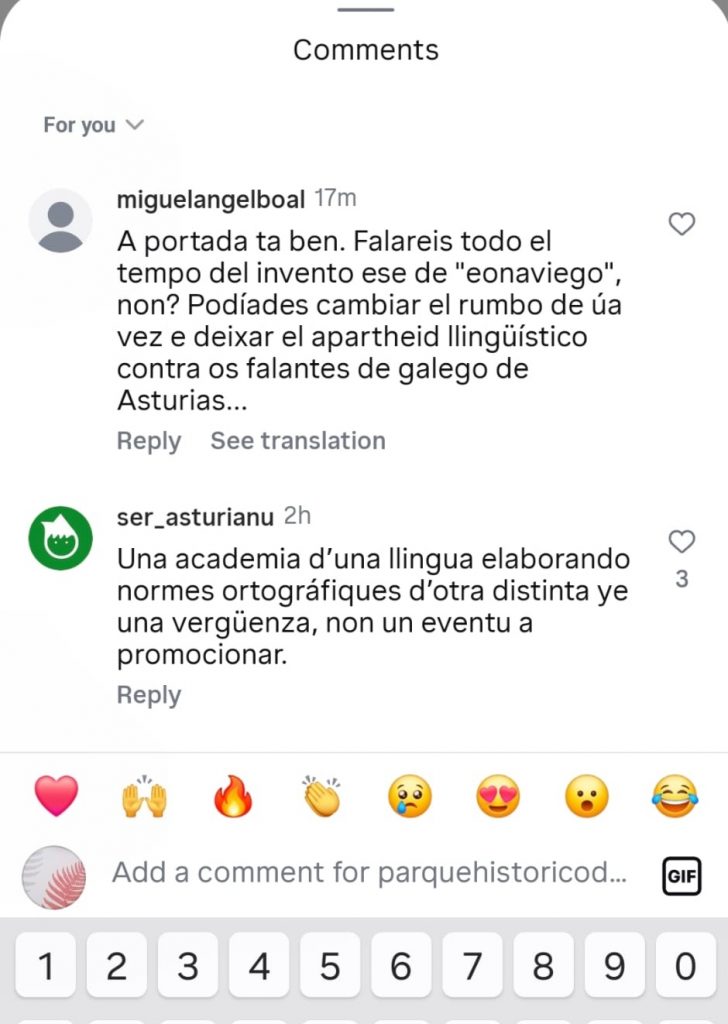Insert the crying face emoji
Image resolution: width=728 pixels, height=1024 pixels.
click(410, 797)
